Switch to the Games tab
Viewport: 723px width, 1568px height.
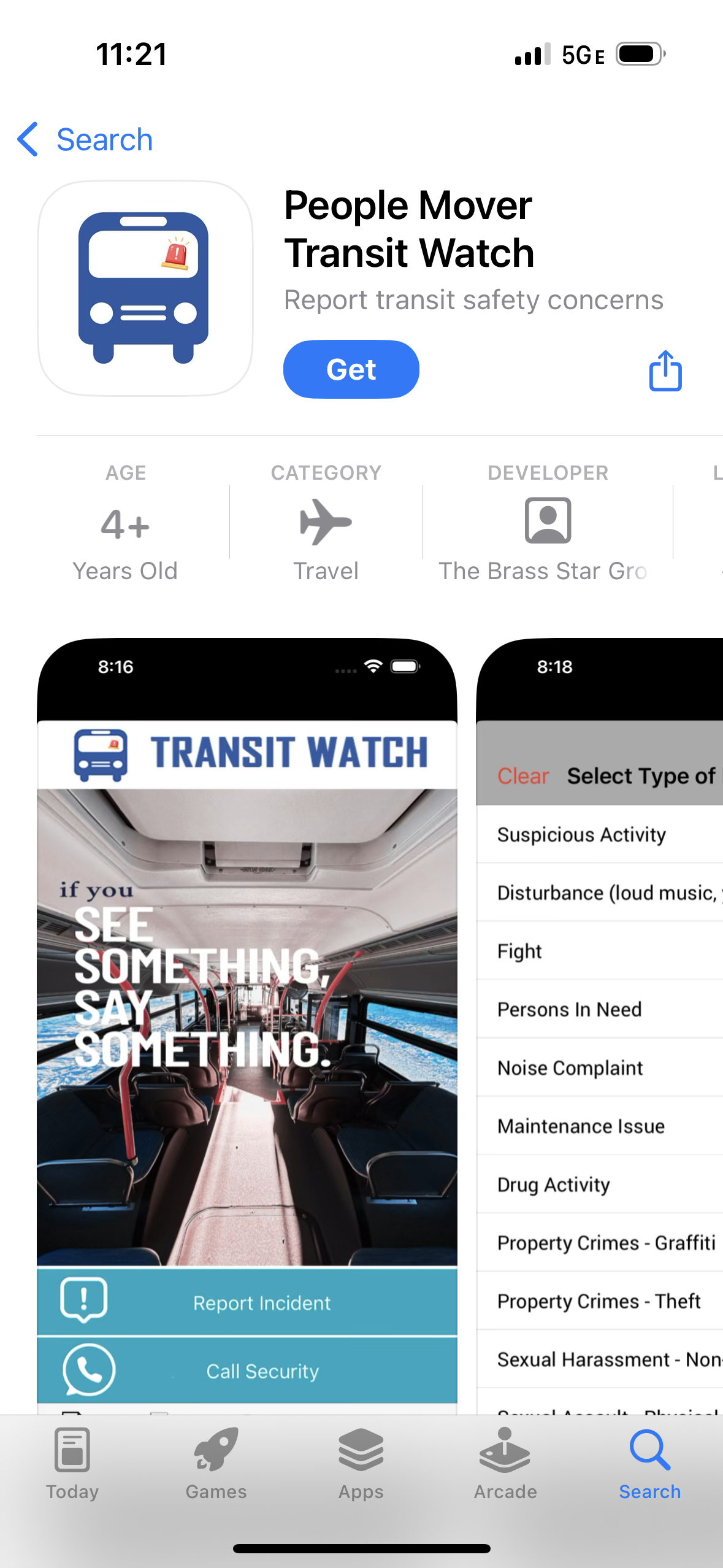pyautogui.click(x=216, y=1463)
